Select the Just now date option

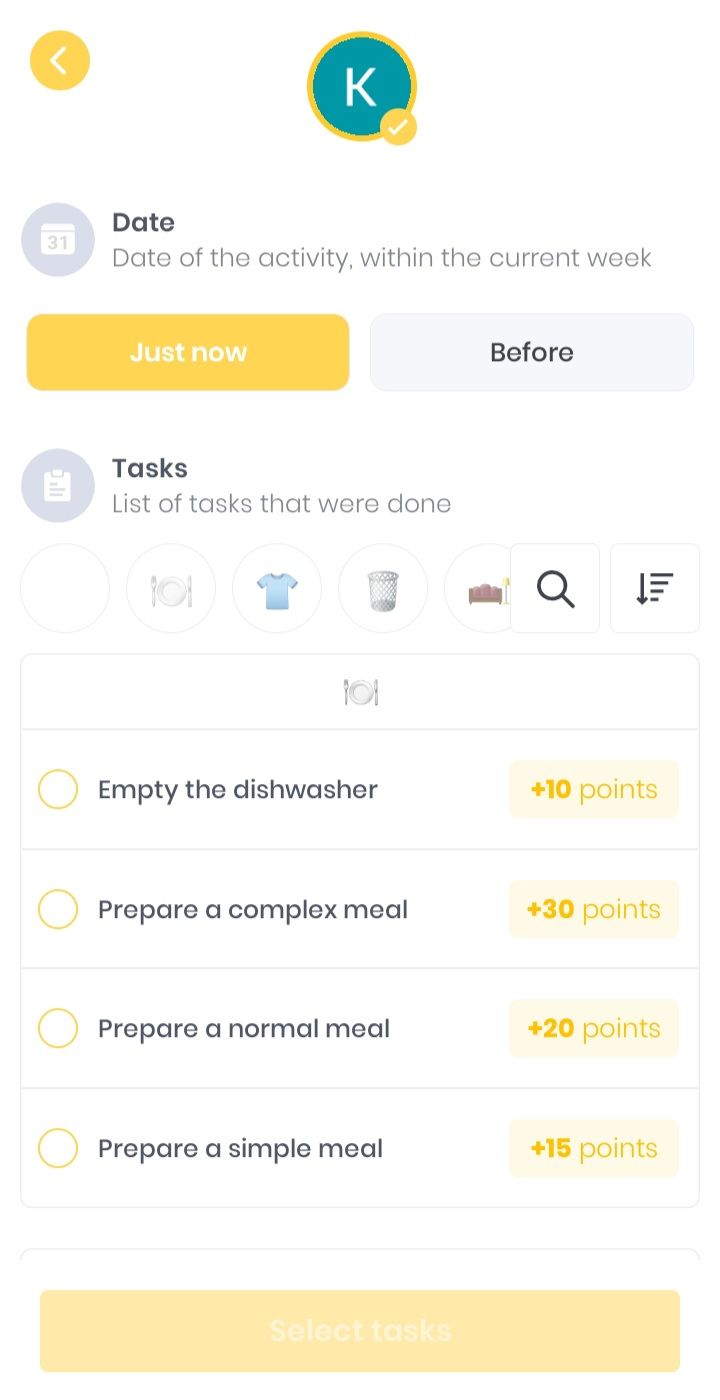[x=188, y=352]
